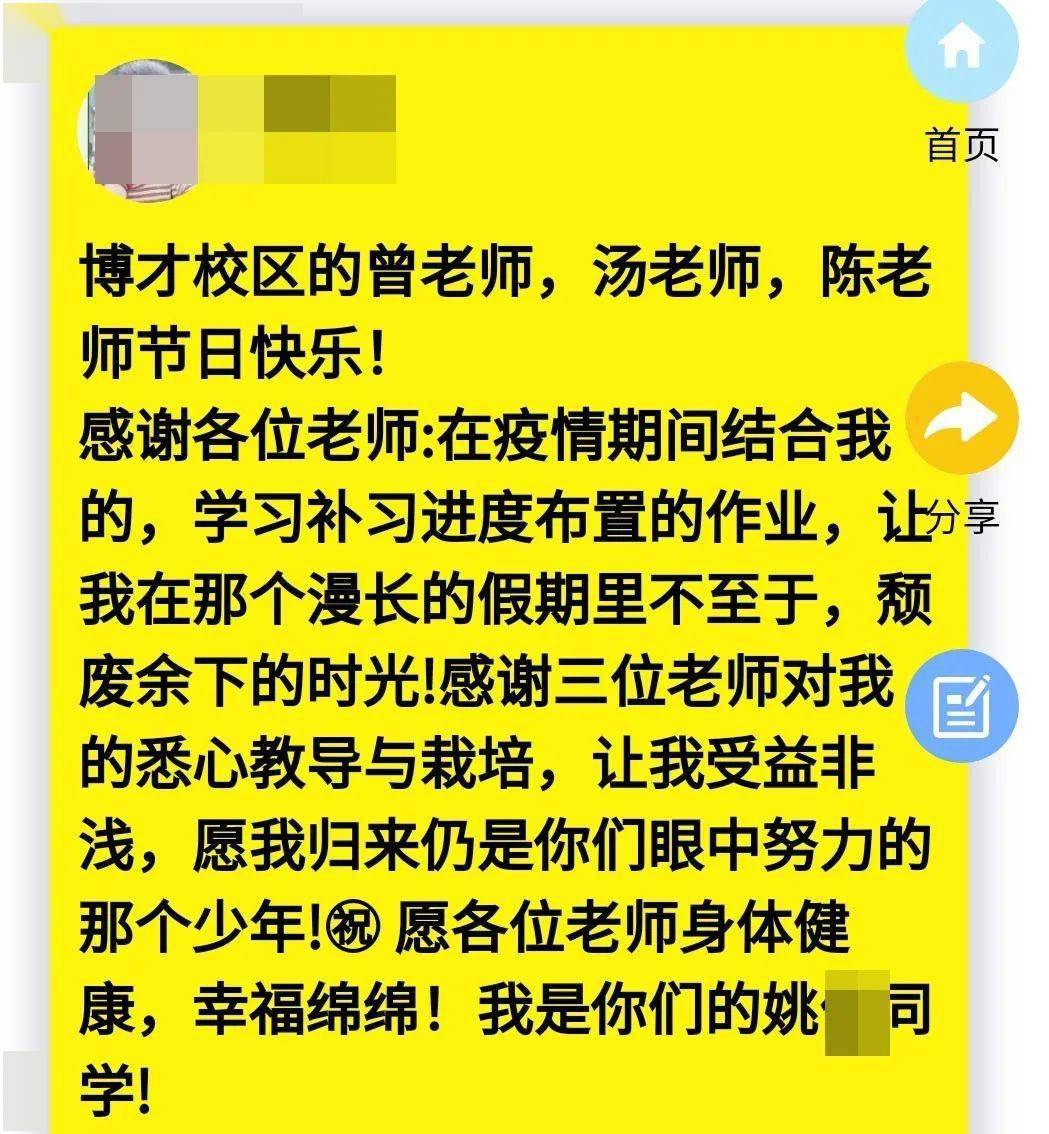Open the poster's profile avatar
Screen dimensions: 1049x1134
pyautogui.click(x=138, y=128)
